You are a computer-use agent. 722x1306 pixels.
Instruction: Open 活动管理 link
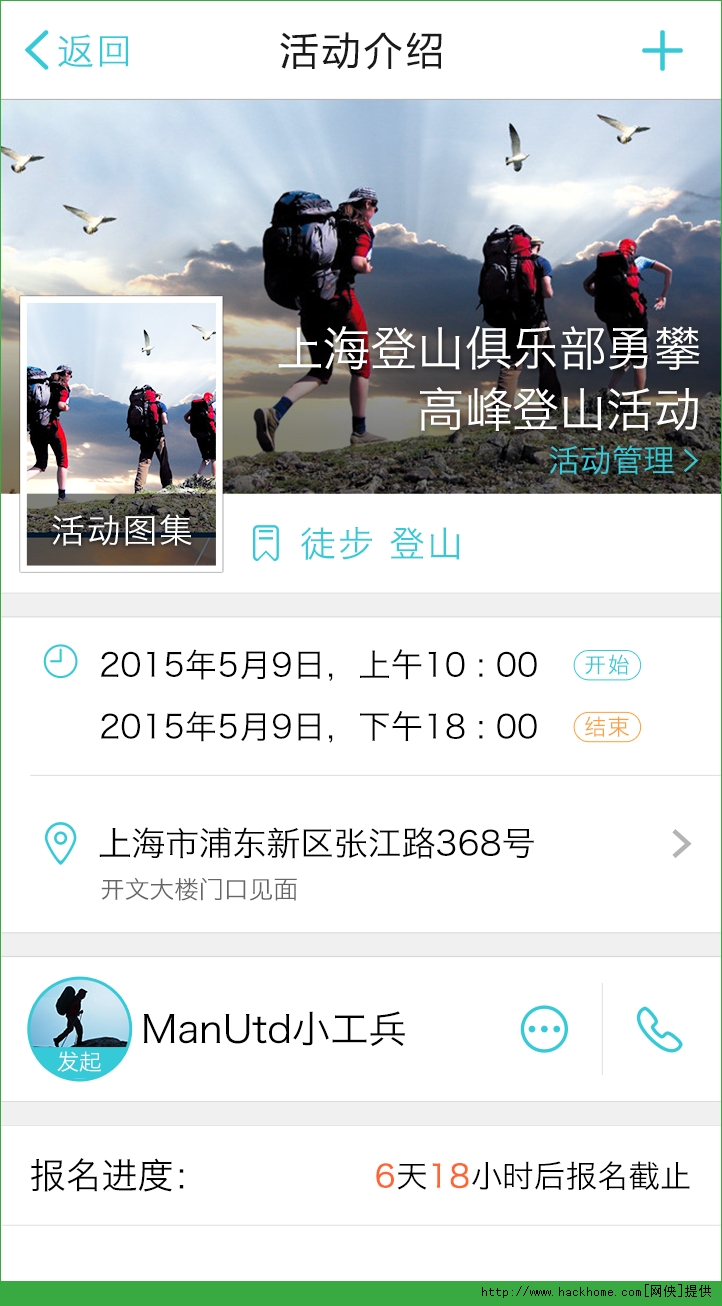pos(623,461)
